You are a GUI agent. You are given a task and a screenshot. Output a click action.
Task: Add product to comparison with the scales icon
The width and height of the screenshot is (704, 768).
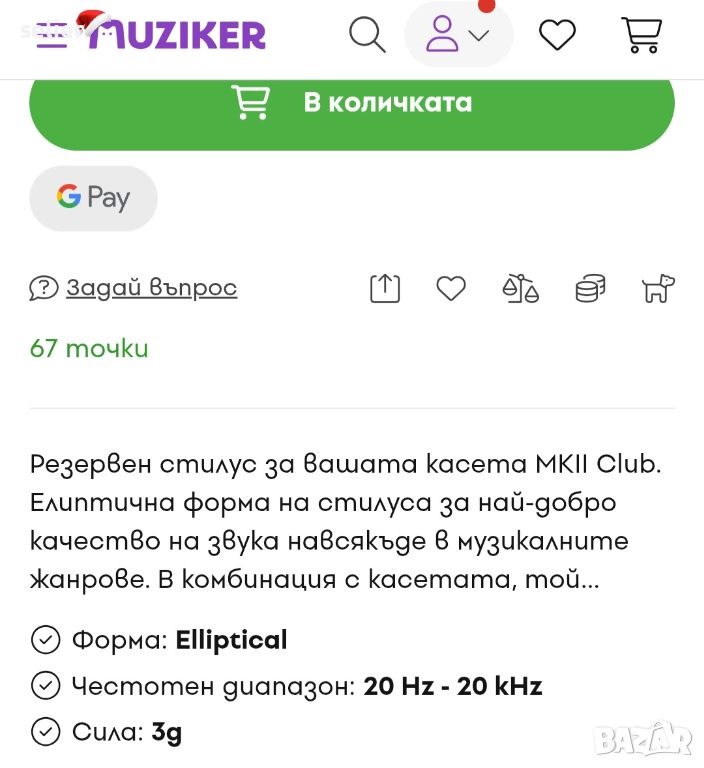[520, 289]
